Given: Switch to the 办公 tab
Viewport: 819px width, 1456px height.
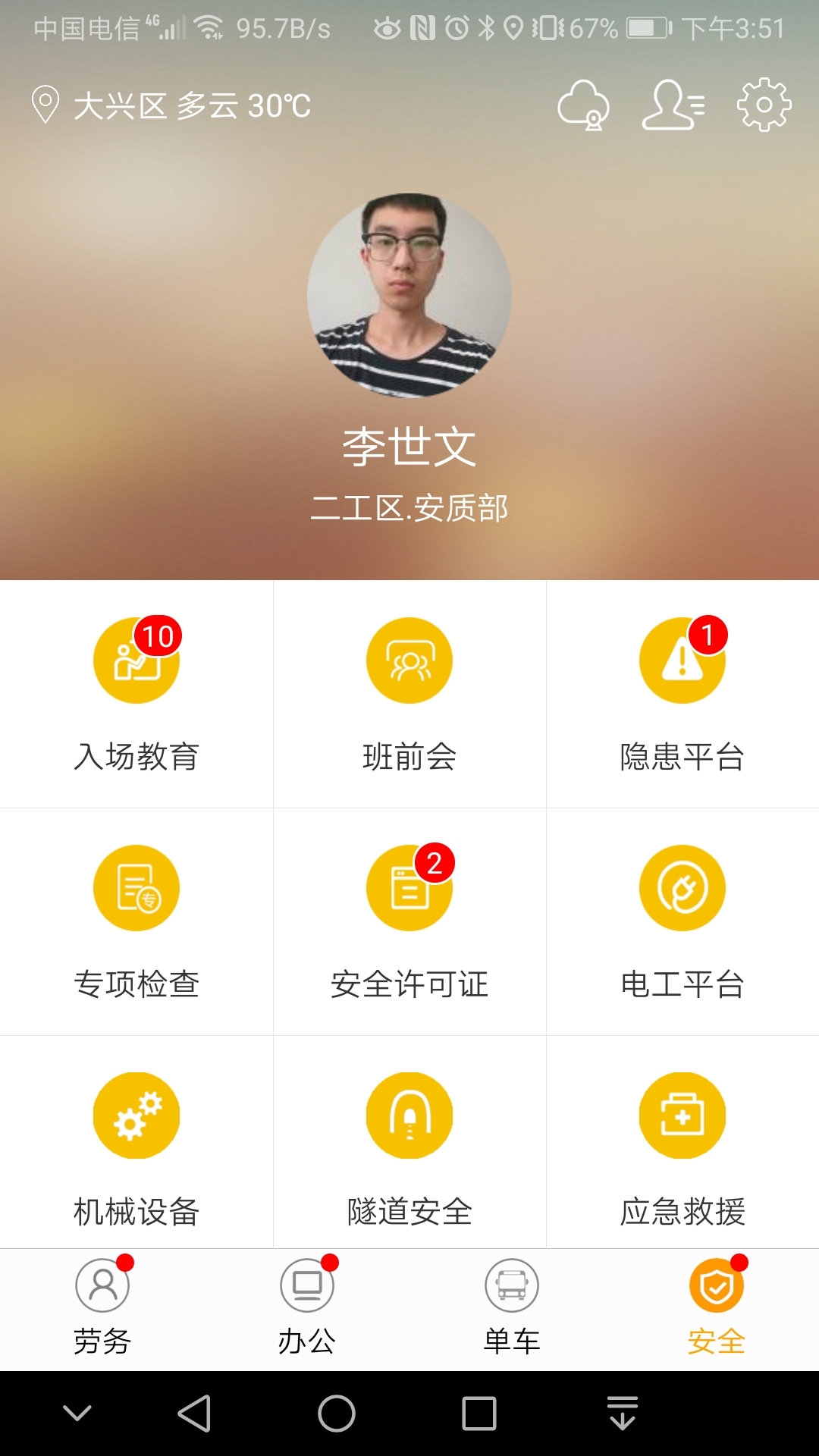Looking at the screenshot, I should point(307,1308).
